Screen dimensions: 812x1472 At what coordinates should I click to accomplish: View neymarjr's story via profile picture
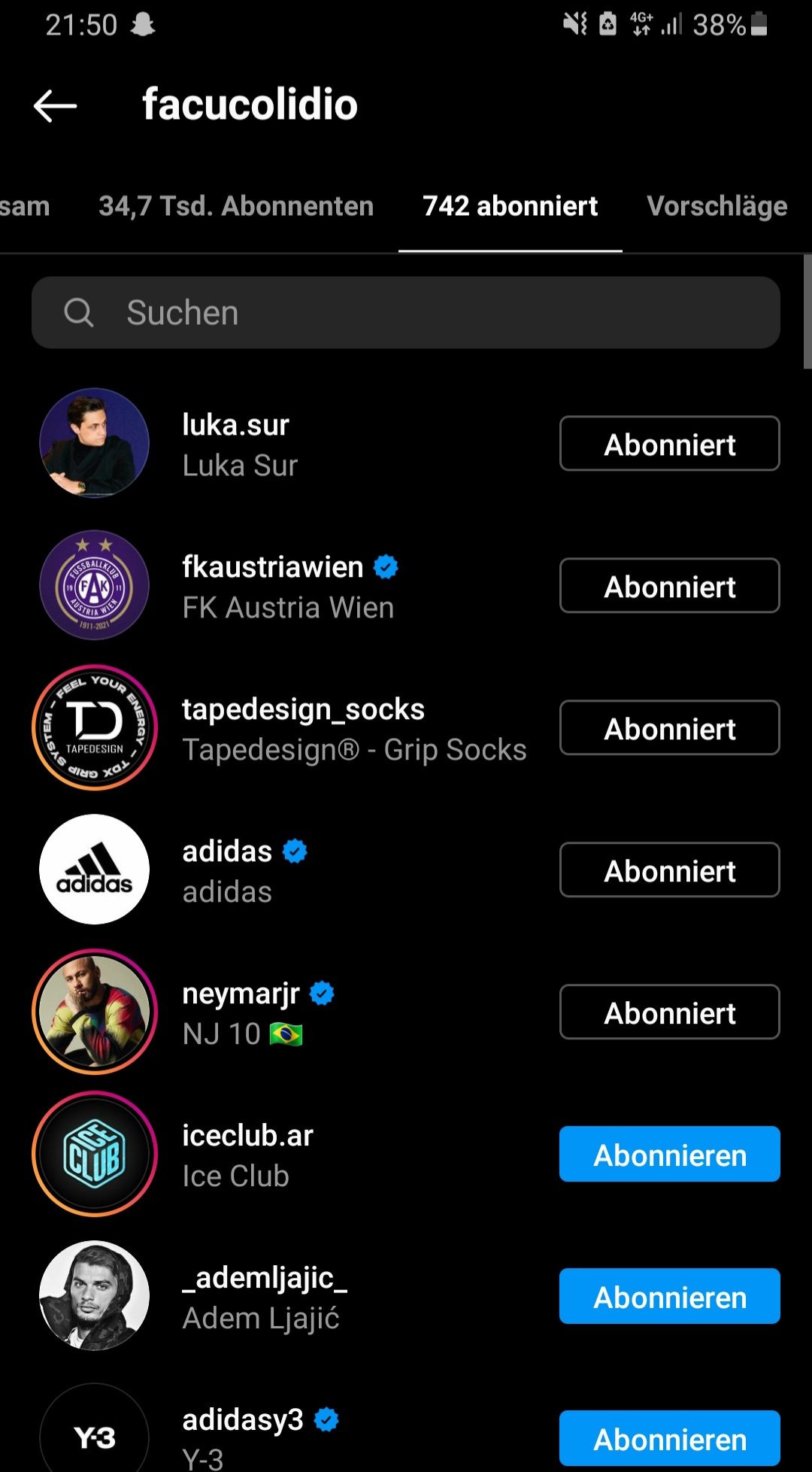coord(95,1012)
